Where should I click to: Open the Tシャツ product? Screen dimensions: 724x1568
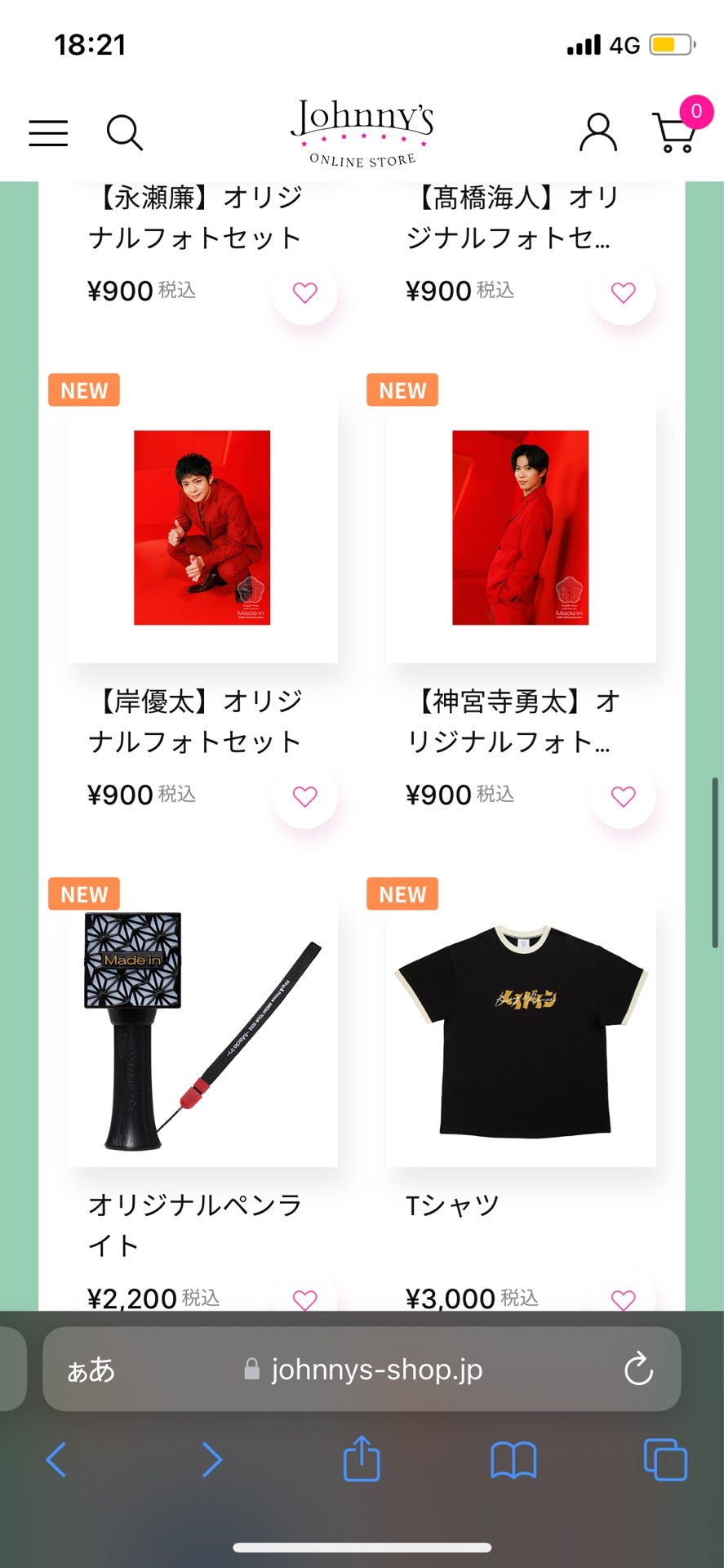[x=521, y=1031]
